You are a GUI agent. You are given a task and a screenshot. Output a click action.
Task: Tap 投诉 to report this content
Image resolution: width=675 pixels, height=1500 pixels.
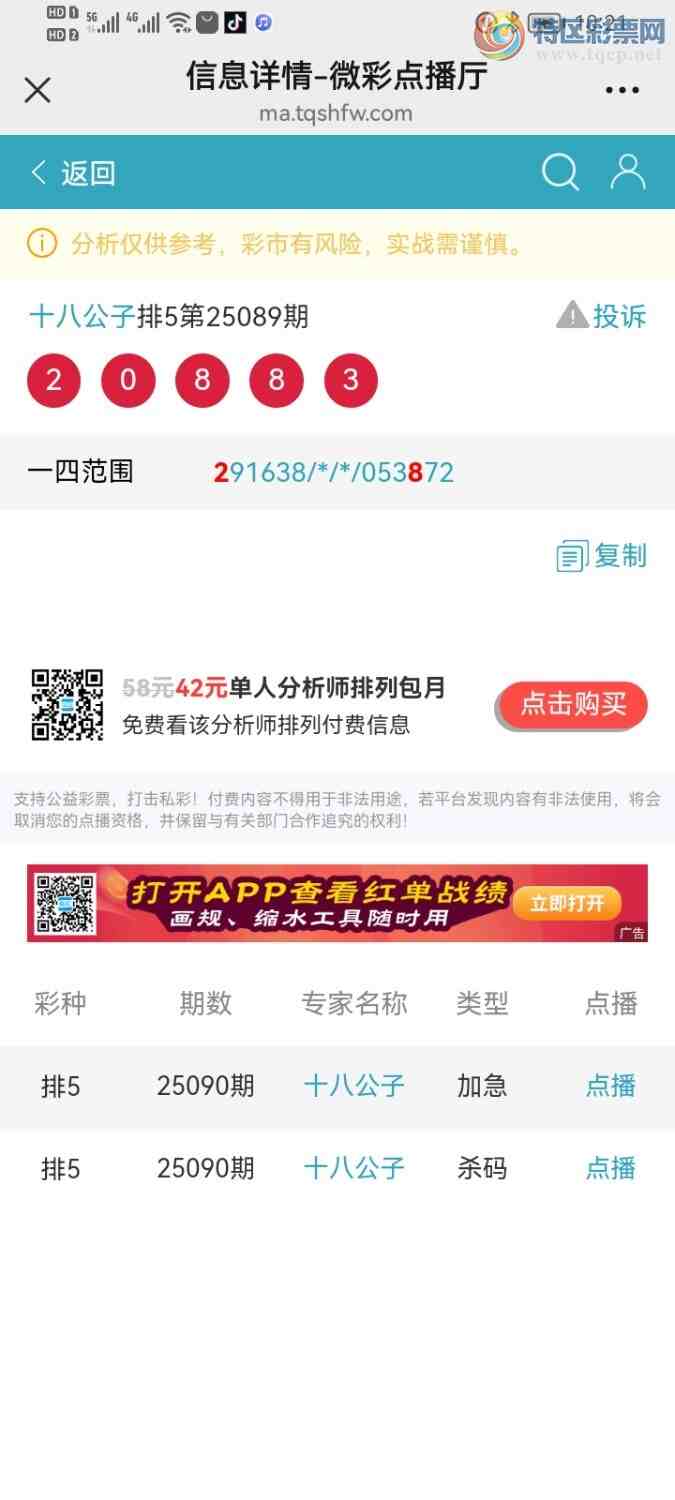coord(602,317)
